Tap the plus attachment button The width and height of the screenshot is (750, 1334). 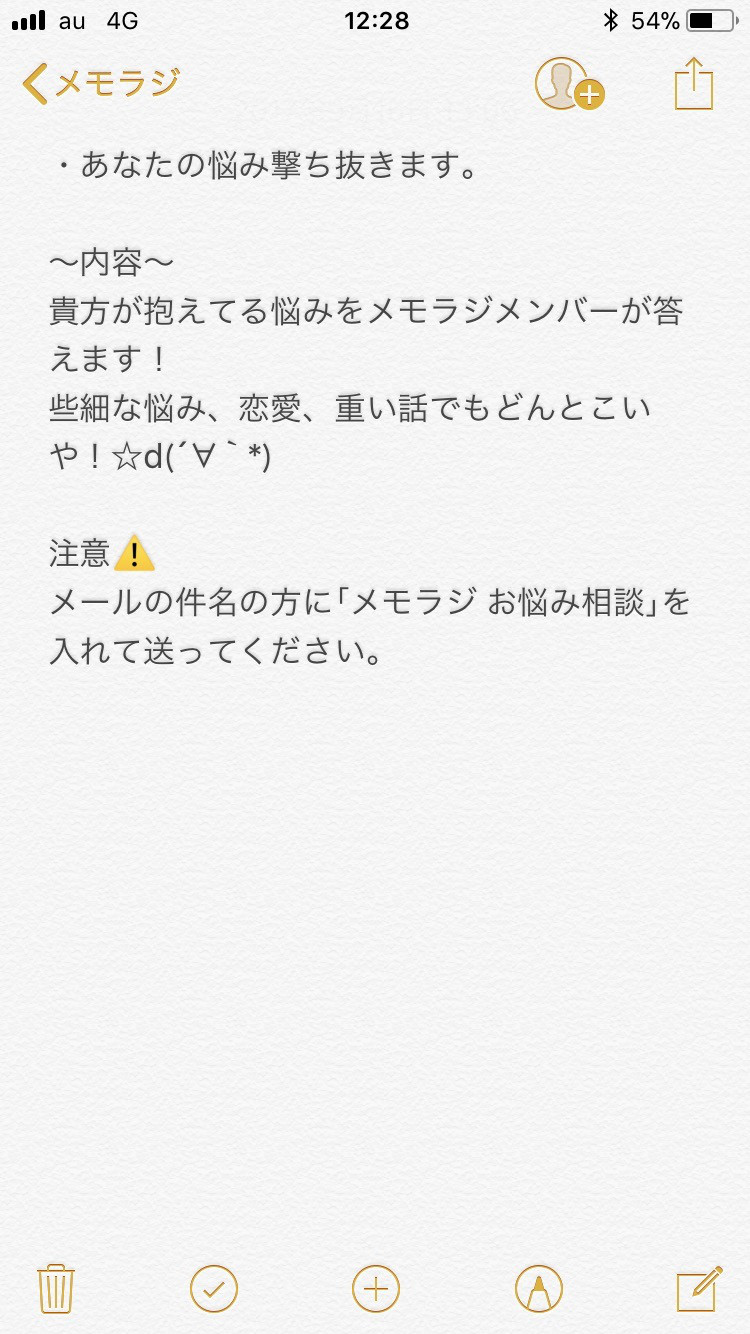pyautogui.click(x=376, y=1288)
